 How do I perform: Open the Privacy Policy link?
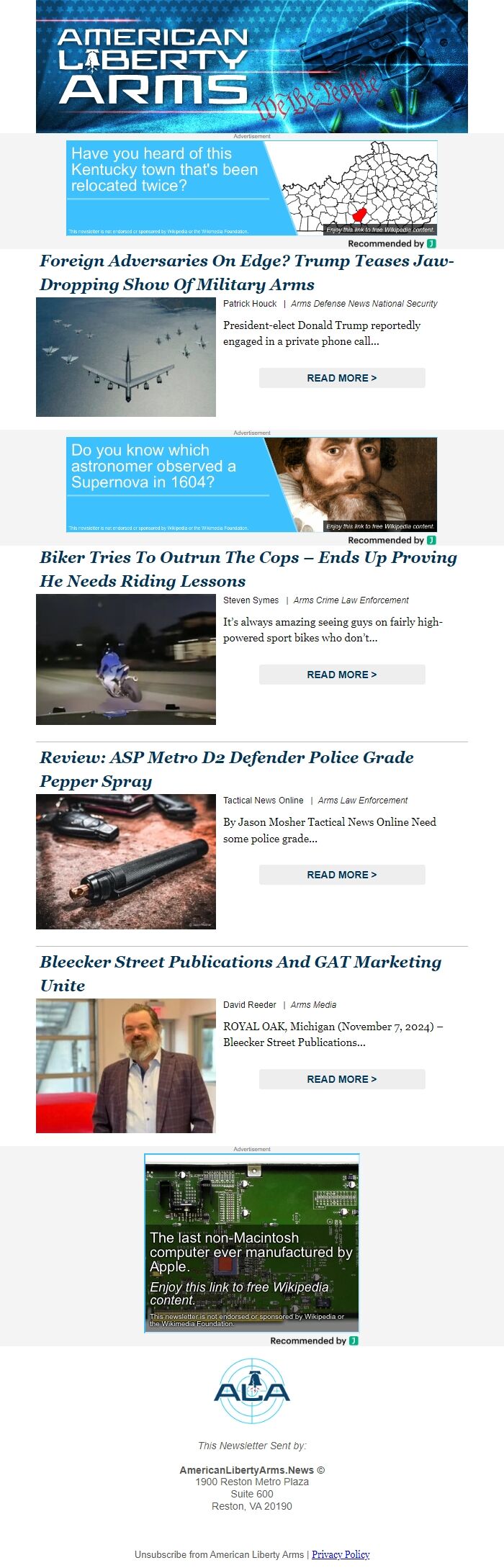341,1554
